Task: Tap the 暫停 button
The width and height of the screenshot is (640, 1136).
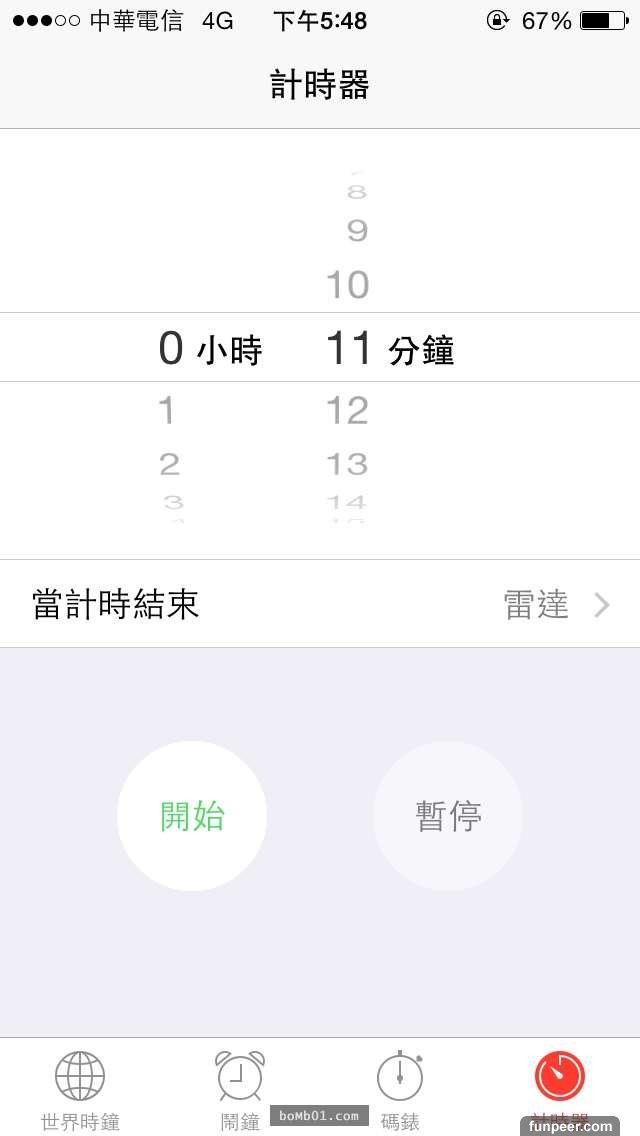Action: 448,816
